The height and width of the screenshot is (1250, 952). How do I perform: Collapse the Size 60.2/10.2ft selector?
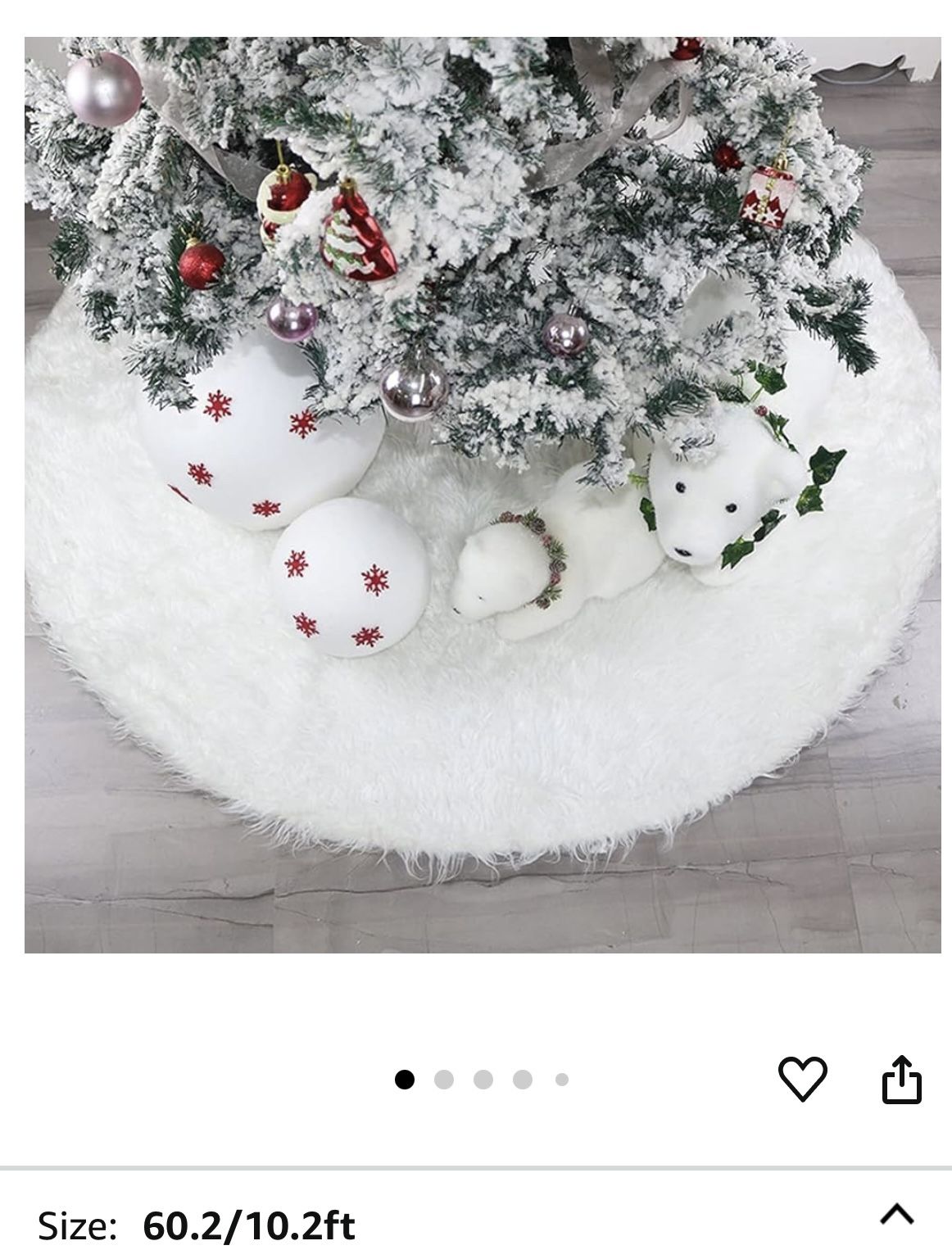(897, 1214)
